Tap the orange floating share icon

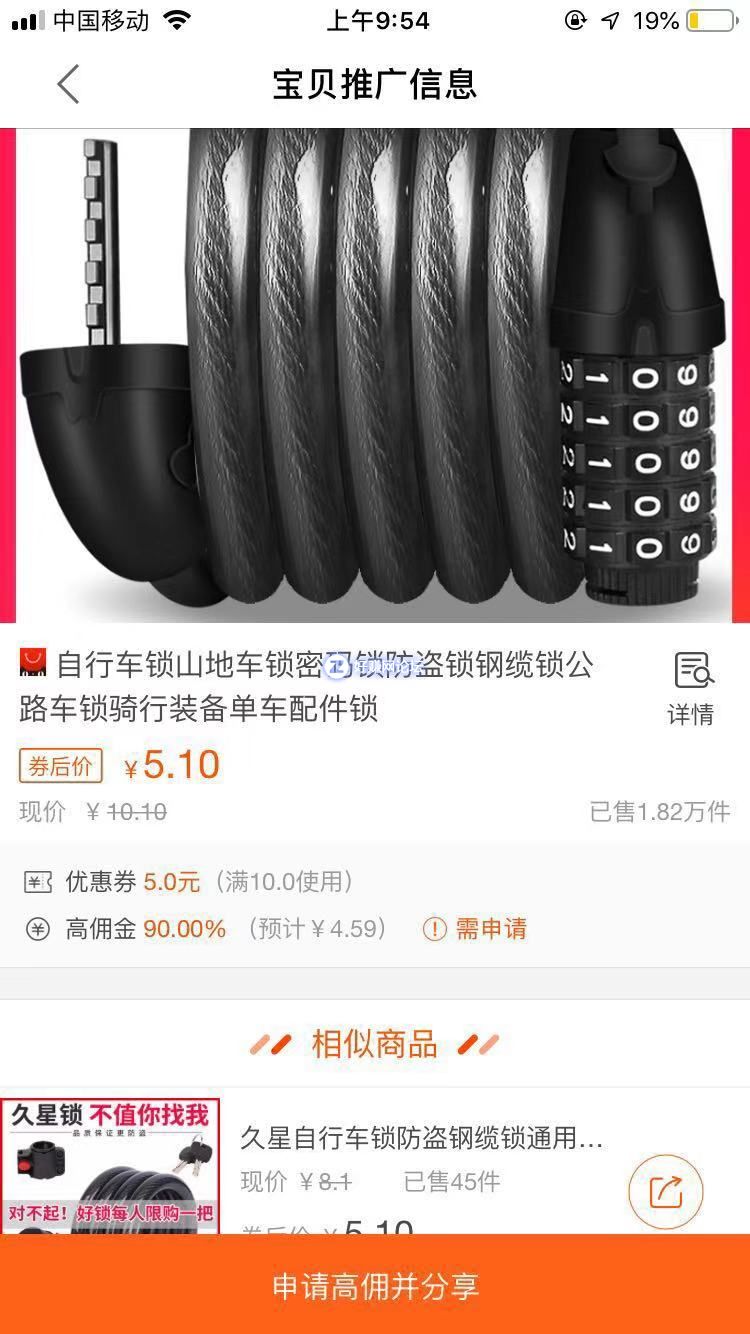tap(665, 1191)
